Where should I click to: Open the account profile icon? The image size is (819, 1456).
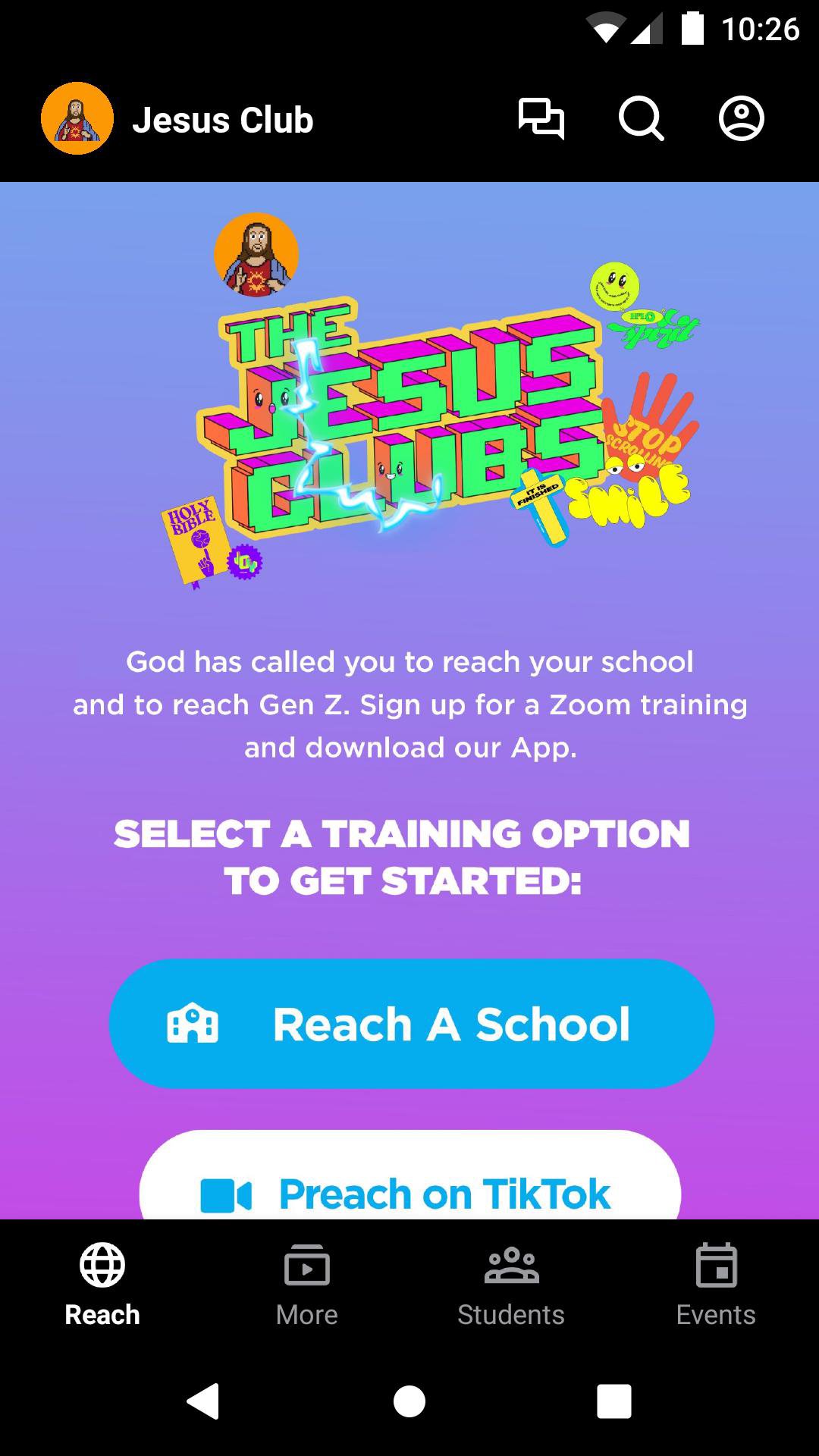tap(741, 119)
